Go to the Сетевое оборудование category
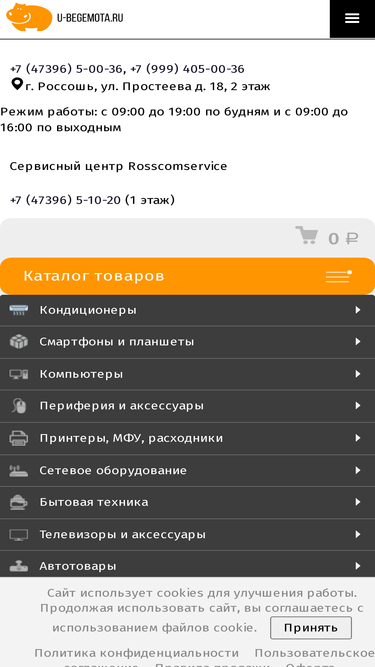 pos(188,470)
